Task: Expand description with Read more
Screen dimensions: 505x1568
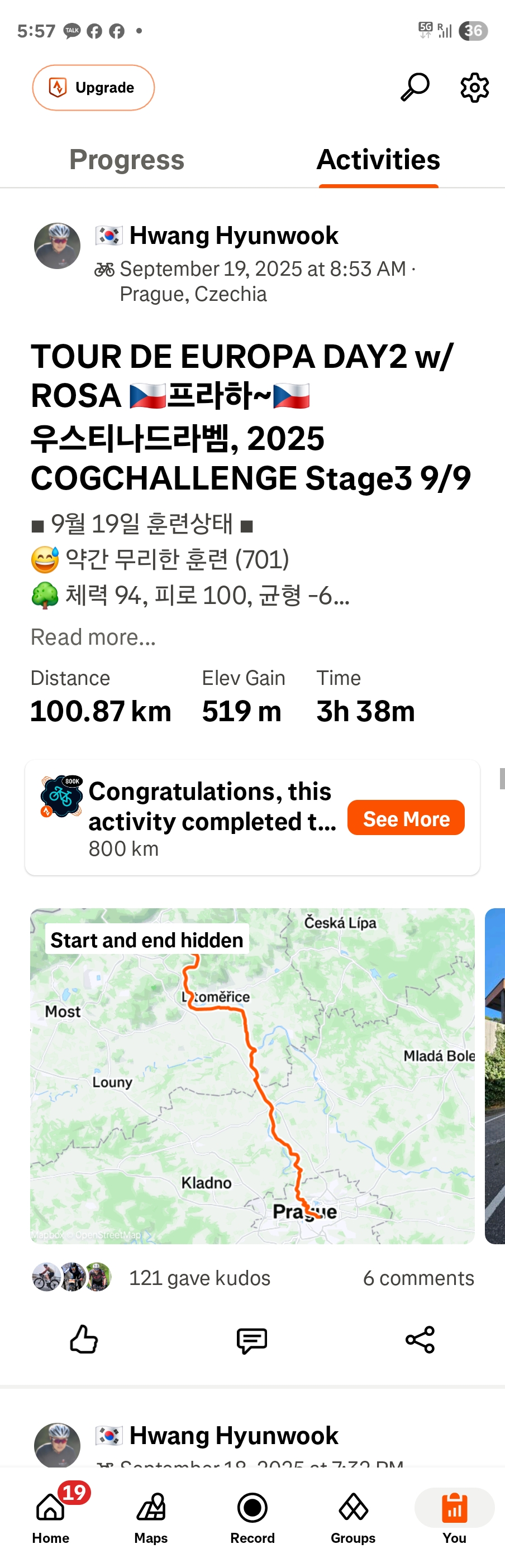Action: tap(93, 637)
